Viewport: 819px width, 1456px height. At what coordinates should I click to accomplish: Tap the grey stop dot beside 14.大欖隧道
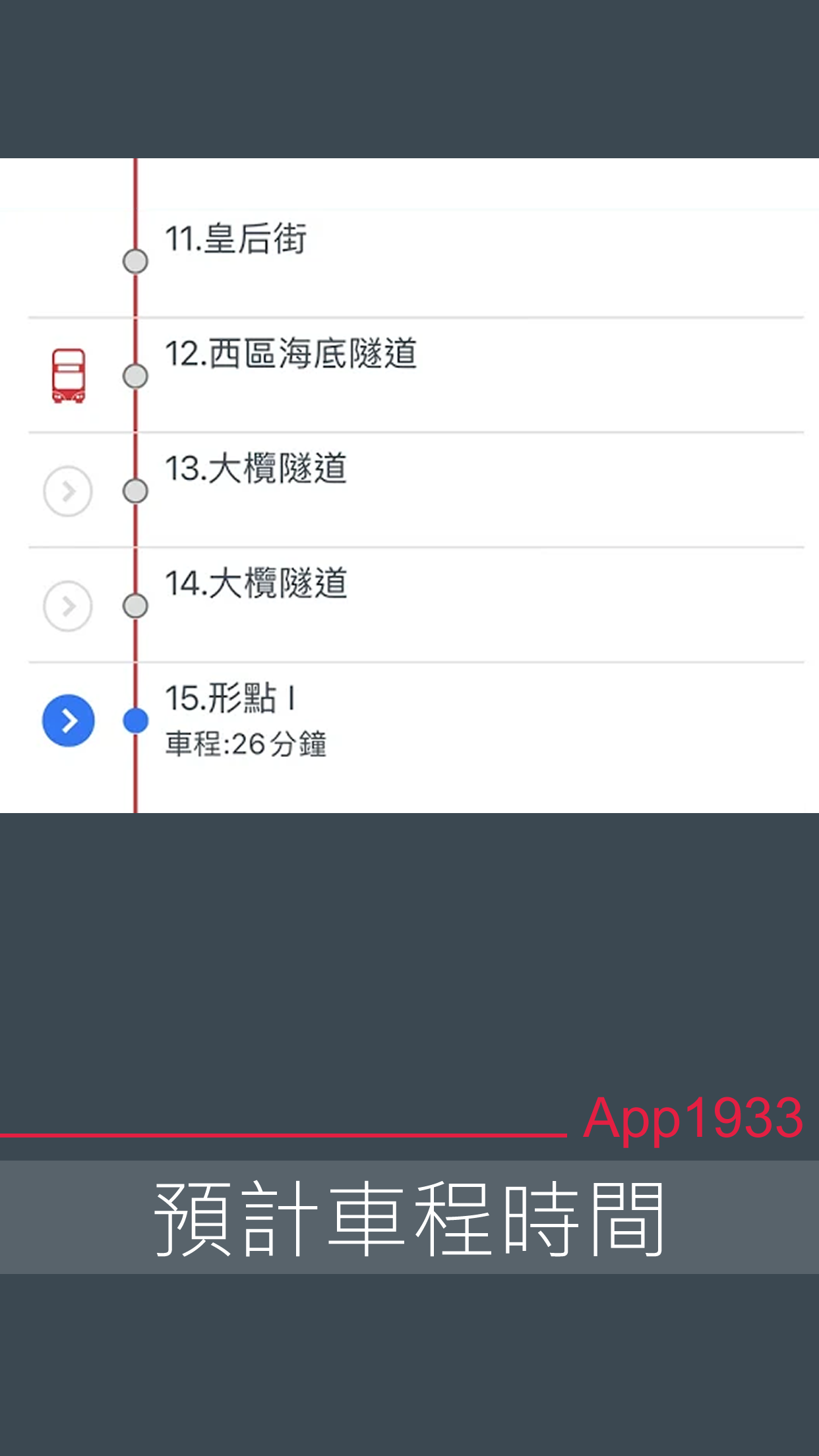[135, 605]
